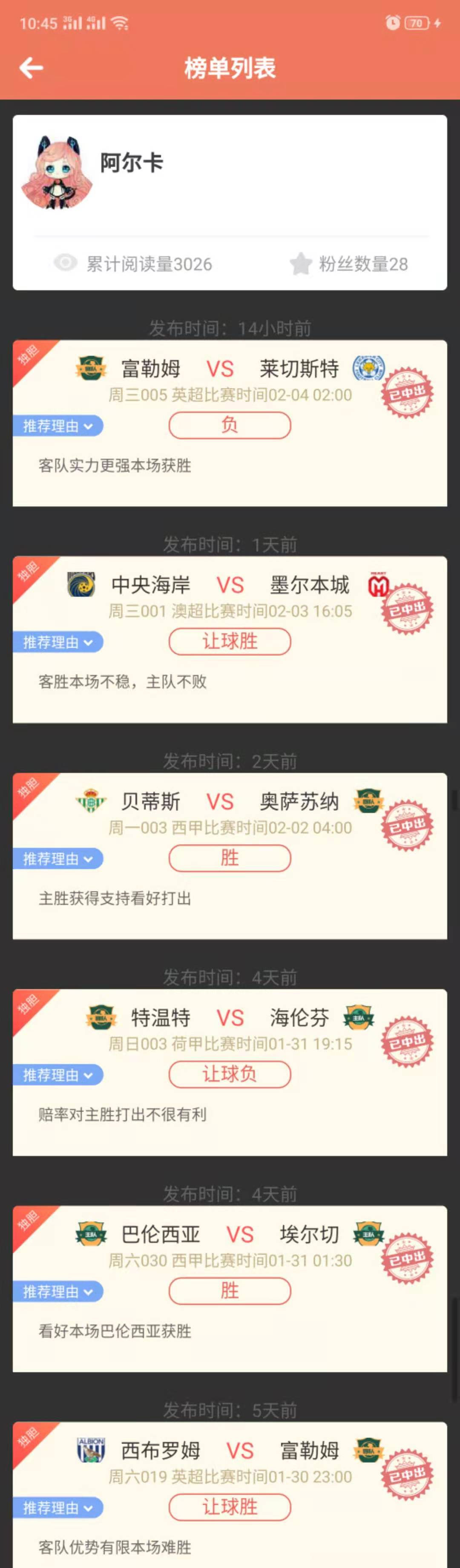Expand 推荐理由 for 西布罗姆 VS 富勒姆
460x1568 pixels.
[x=58, y=1508]
